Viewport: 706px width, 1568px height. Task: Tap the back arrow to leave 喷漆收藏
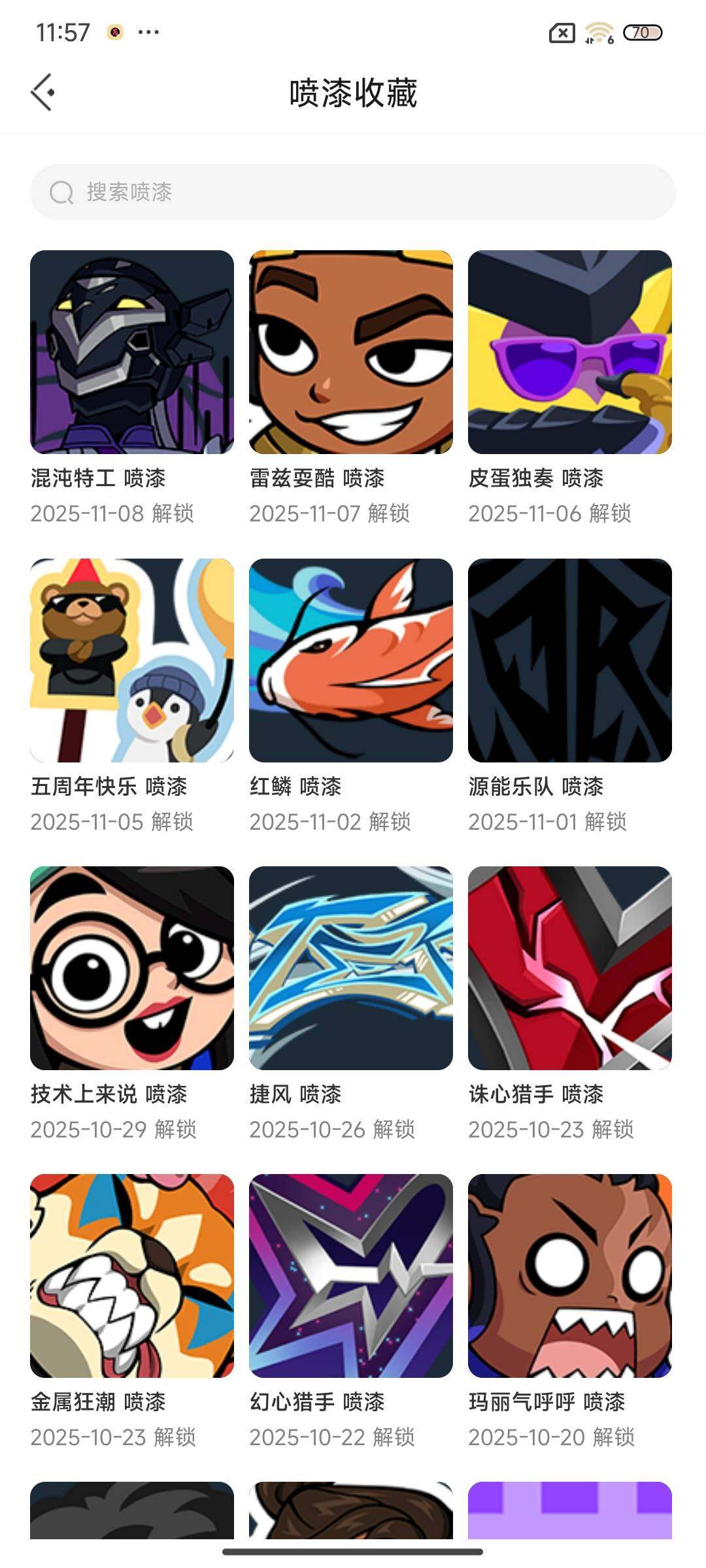44,91
